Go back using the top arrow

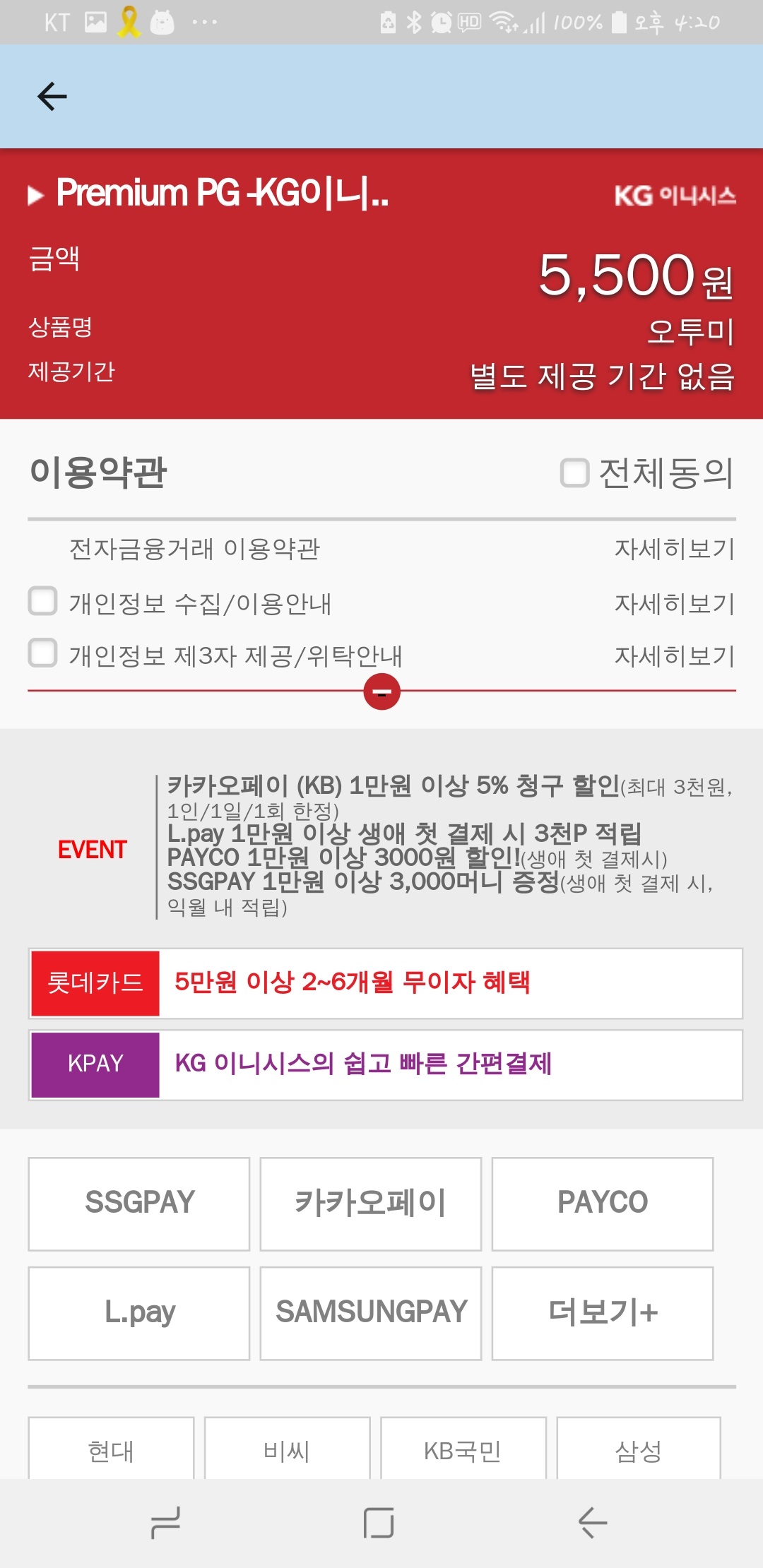click(52, 96)
